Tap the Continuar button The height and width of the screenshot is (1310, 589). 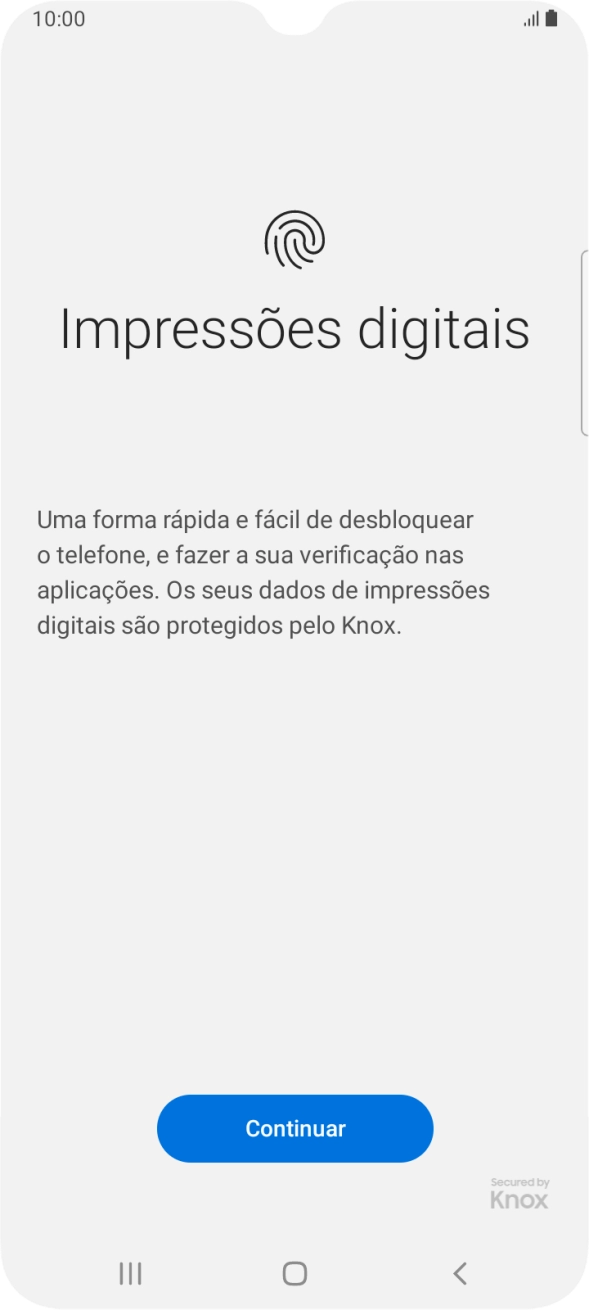(x=295, y=1128)
